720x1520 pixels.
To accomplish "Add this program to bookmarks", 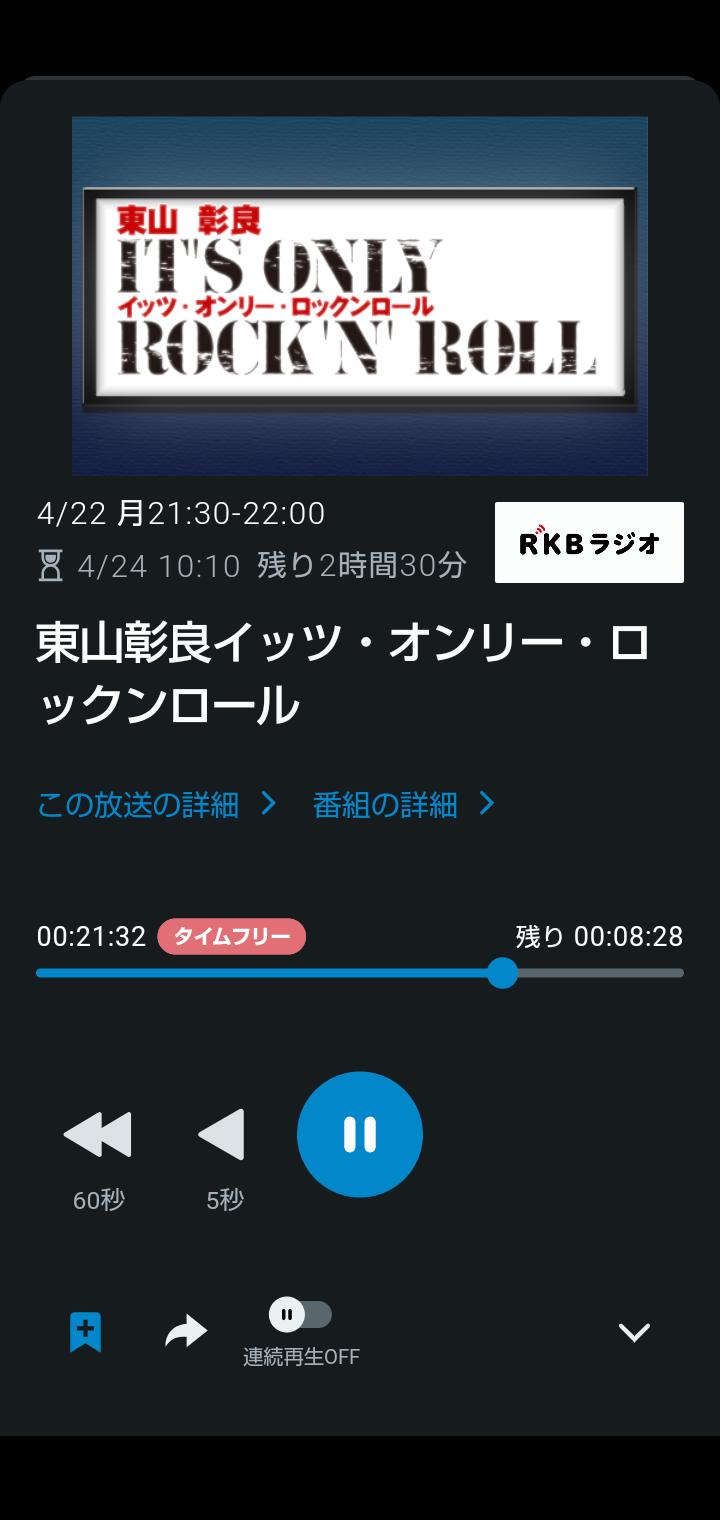I will (x=86, y=1332).
